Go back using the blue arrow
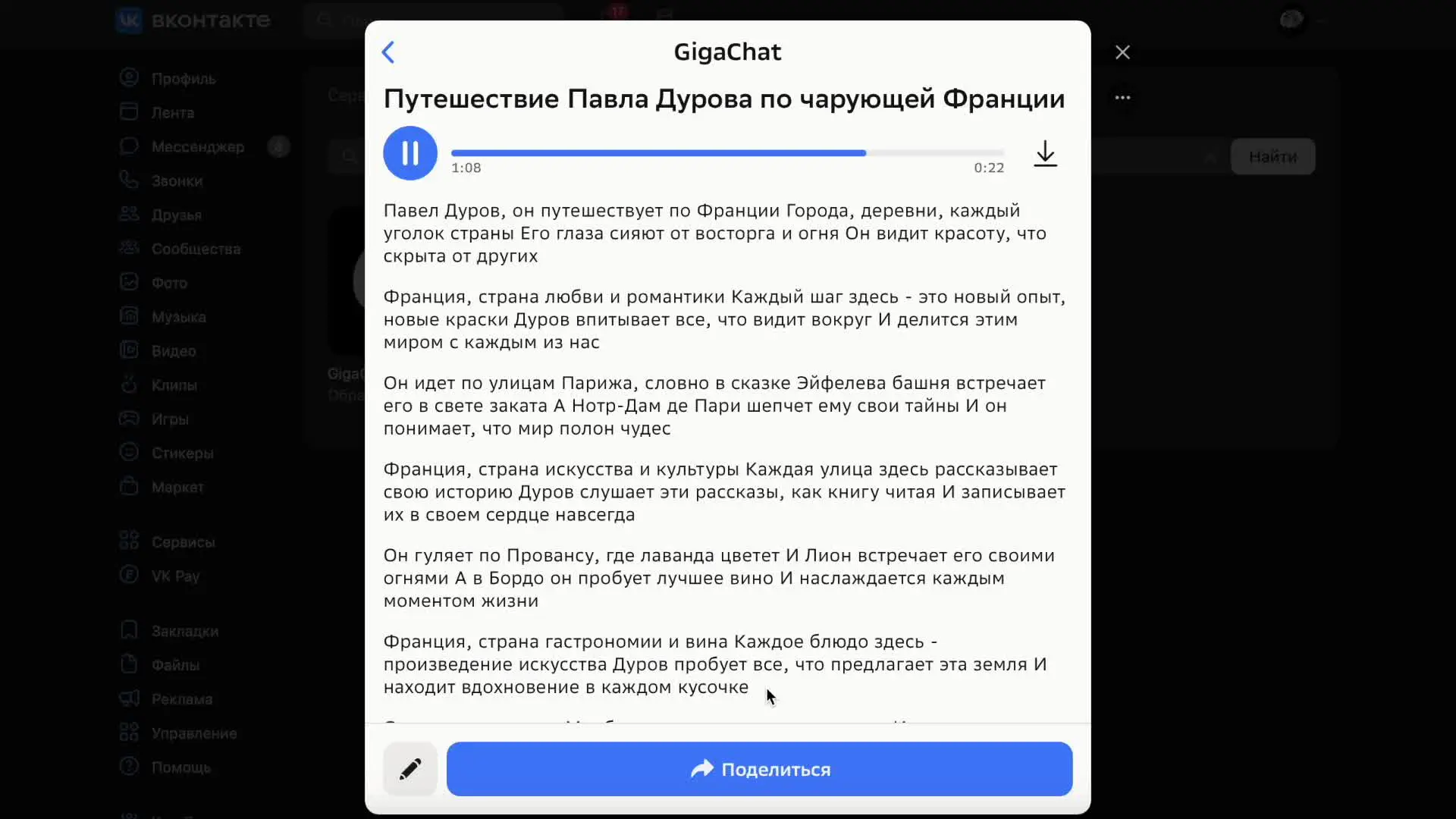The width and height of the screenshot is (1456, 819). point(388,52)
